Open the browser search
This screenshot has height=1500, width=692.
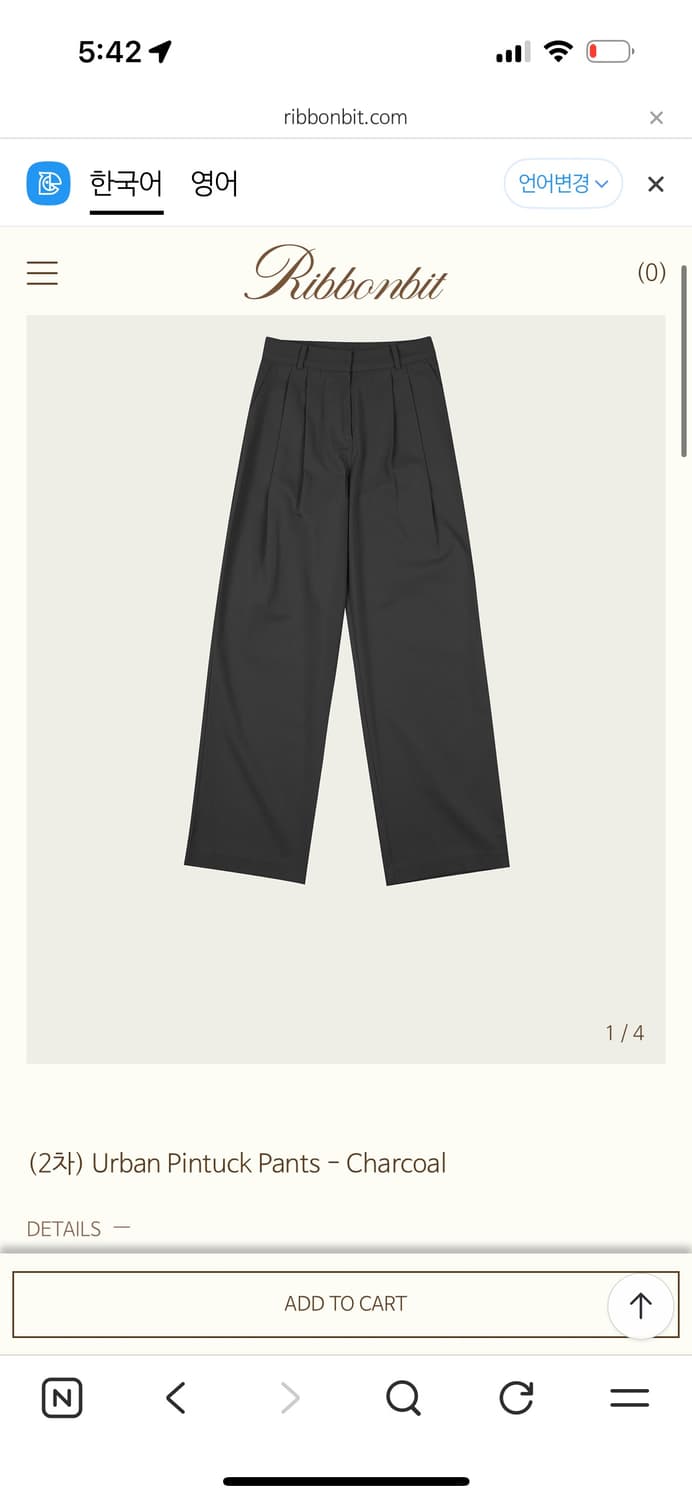tap(403, 1397)
